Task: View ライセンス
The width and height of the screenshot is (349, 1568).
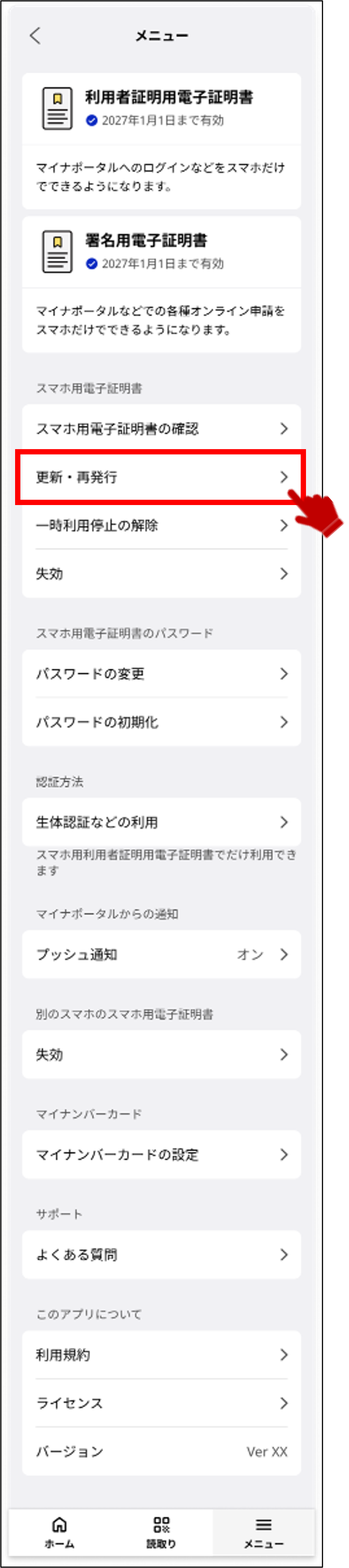Action: (x=161, y=1403)
